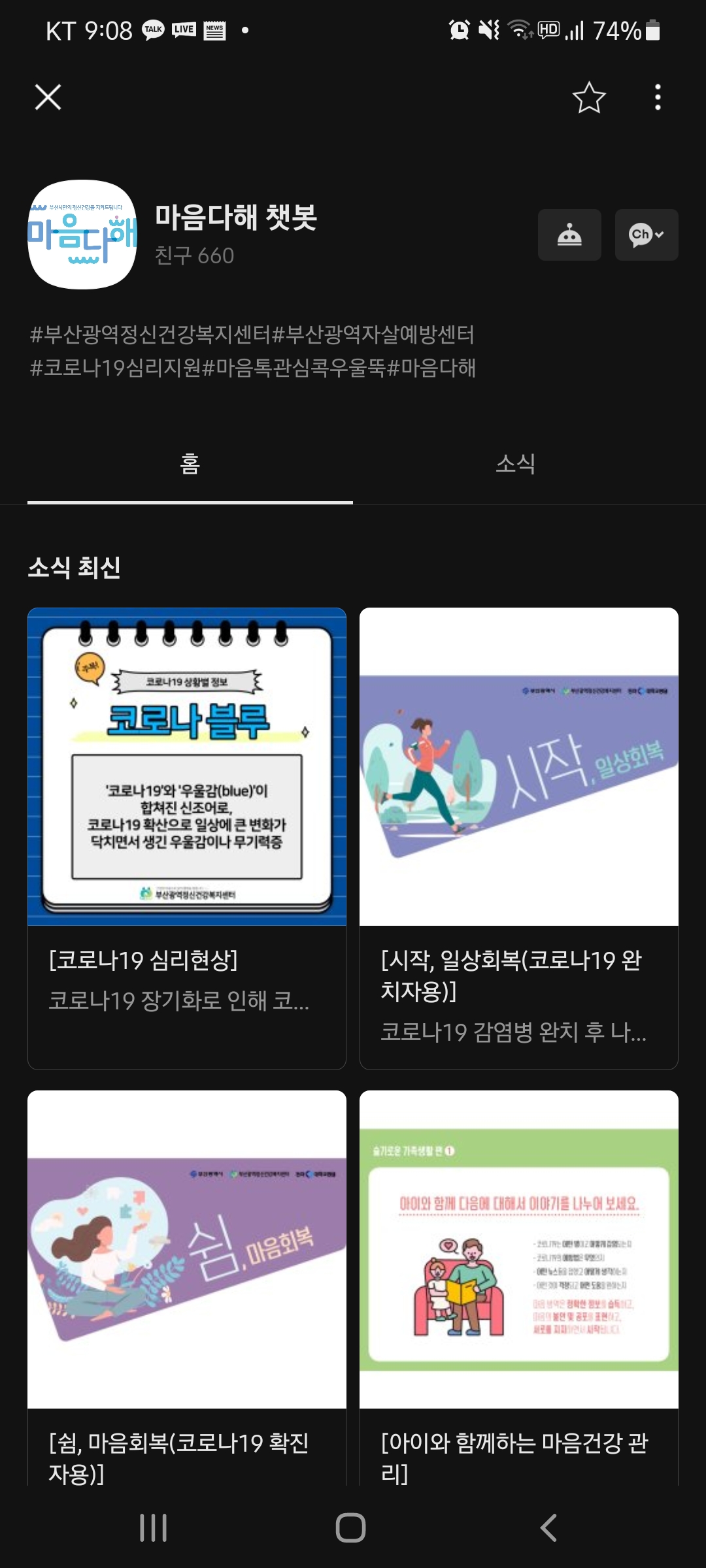This screenshot has width=706, height=1568.
Task: Start chatbot conversation with the robot button
Action: [x=569, y=235]
